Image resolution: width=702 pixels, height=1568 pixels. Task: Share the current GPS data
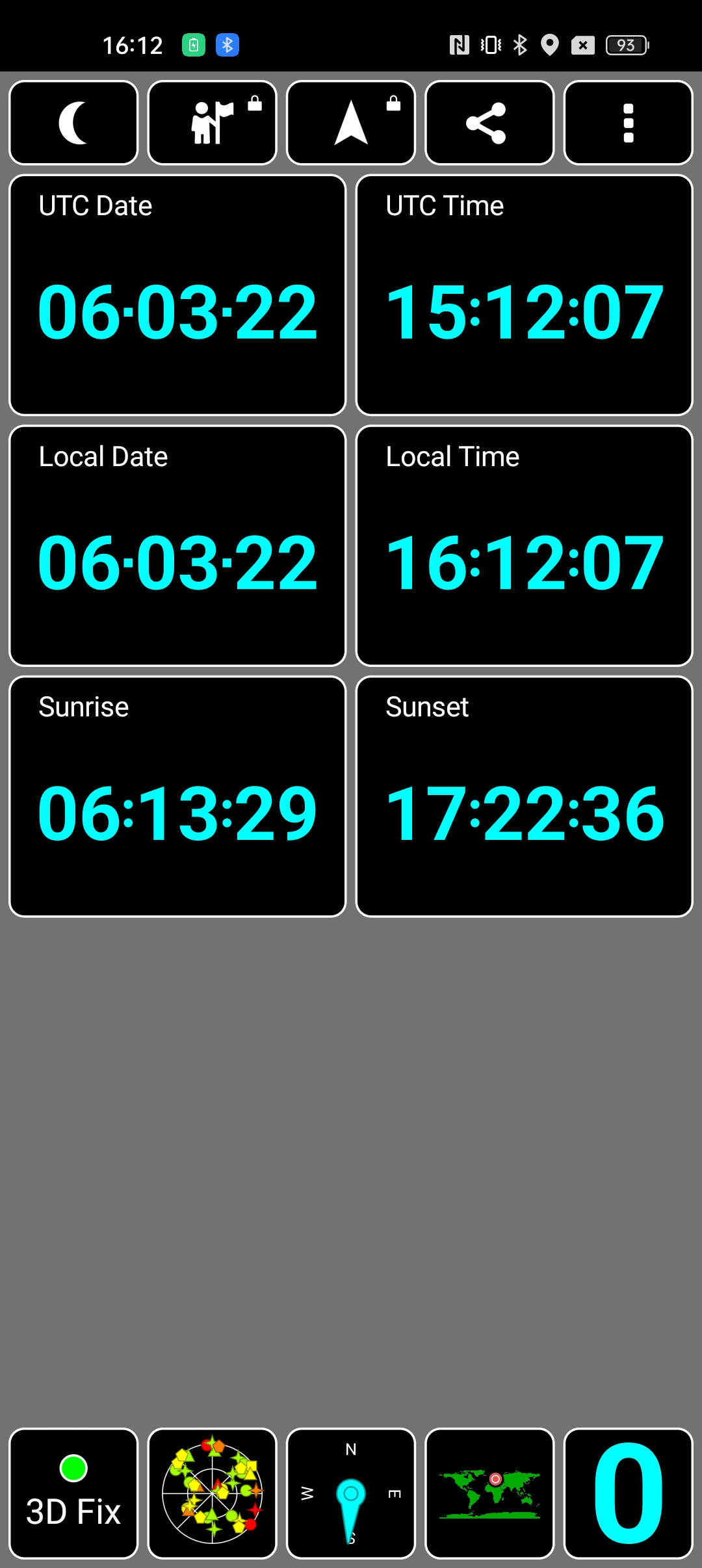click(x=489, y=123)
